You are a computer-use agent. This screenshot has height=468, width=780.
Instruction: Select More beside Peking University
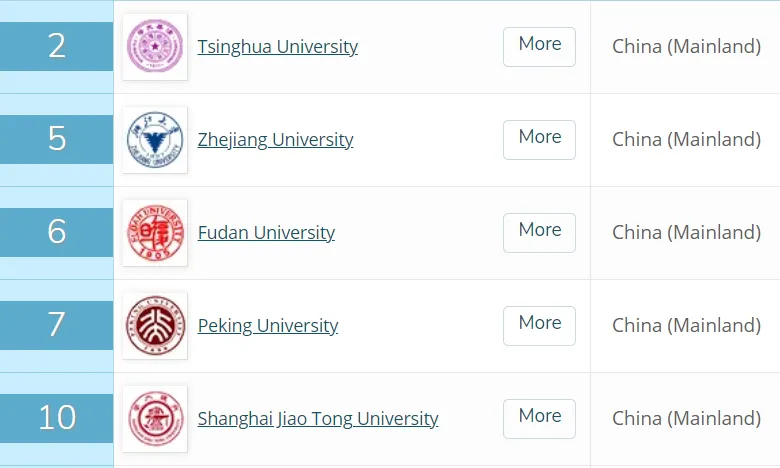(539, 325)
